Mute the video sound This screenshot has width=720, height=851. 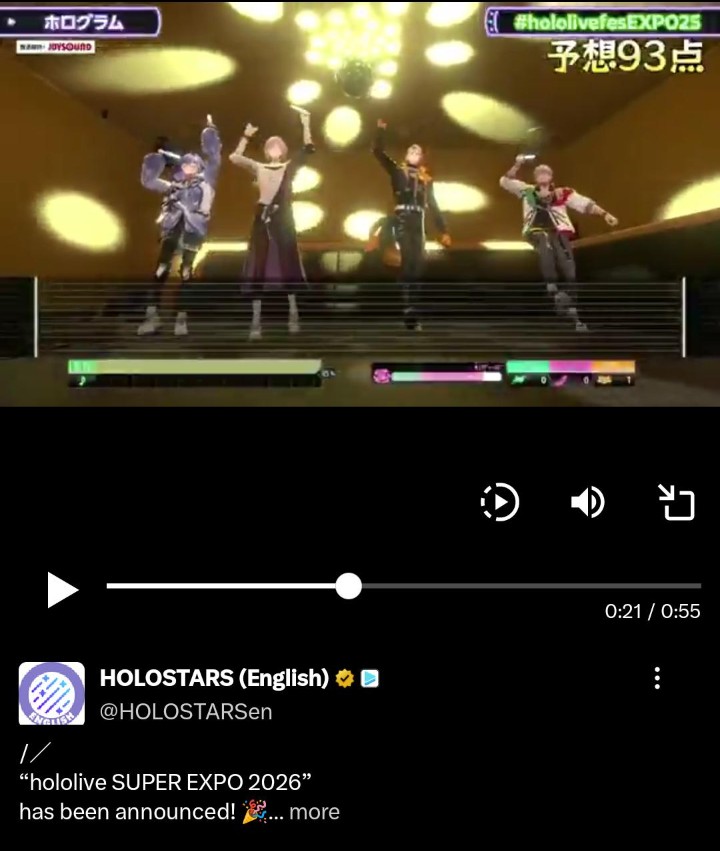(x=588, y=502)
